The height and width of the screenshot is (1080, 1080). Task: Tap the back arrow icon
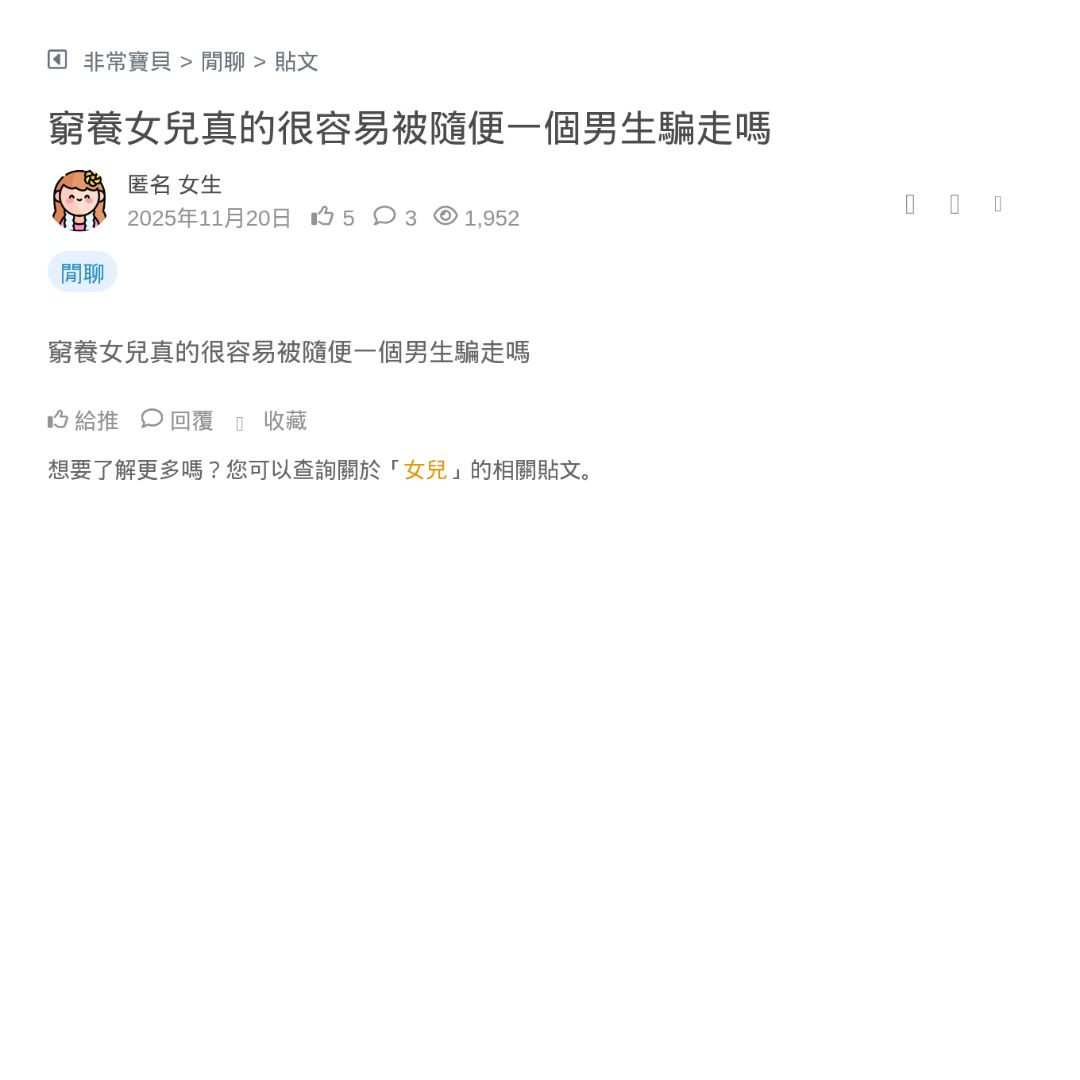(x=57, y=60)
